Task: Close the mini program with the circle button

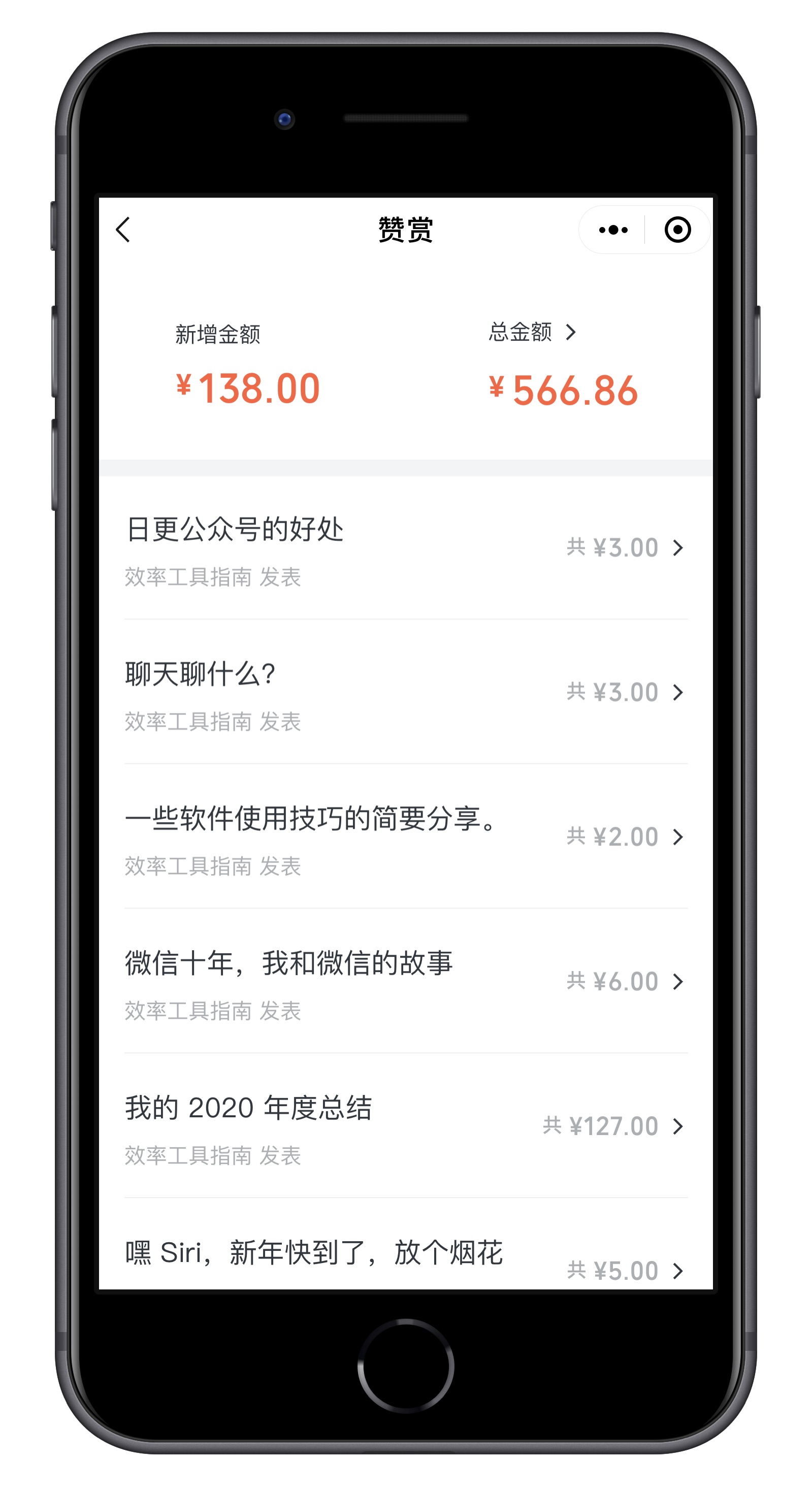Action: tap(677, 230)
